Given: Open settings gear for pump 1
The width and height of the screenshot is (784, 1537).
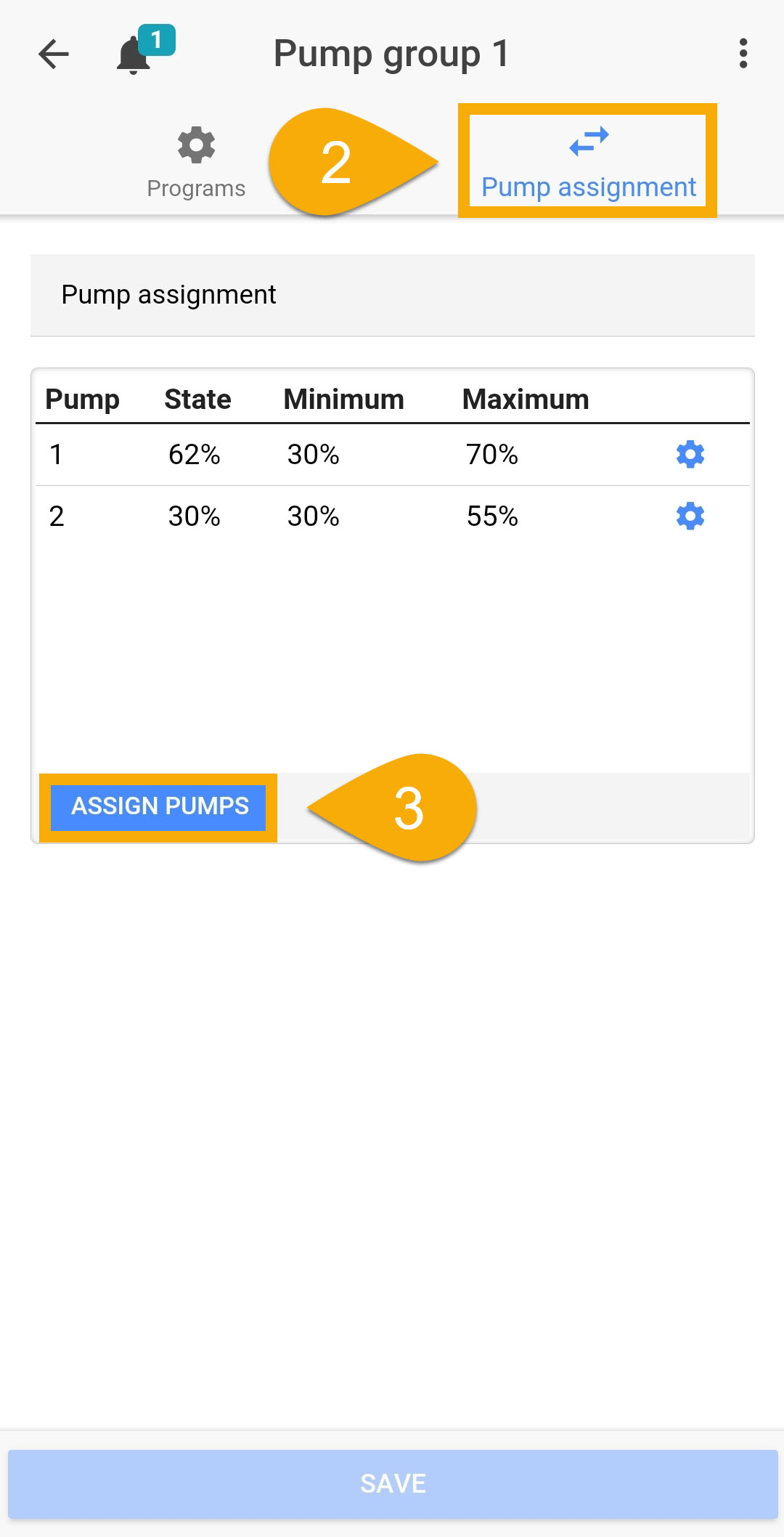Looking at the screenshot, I should 690,454.
